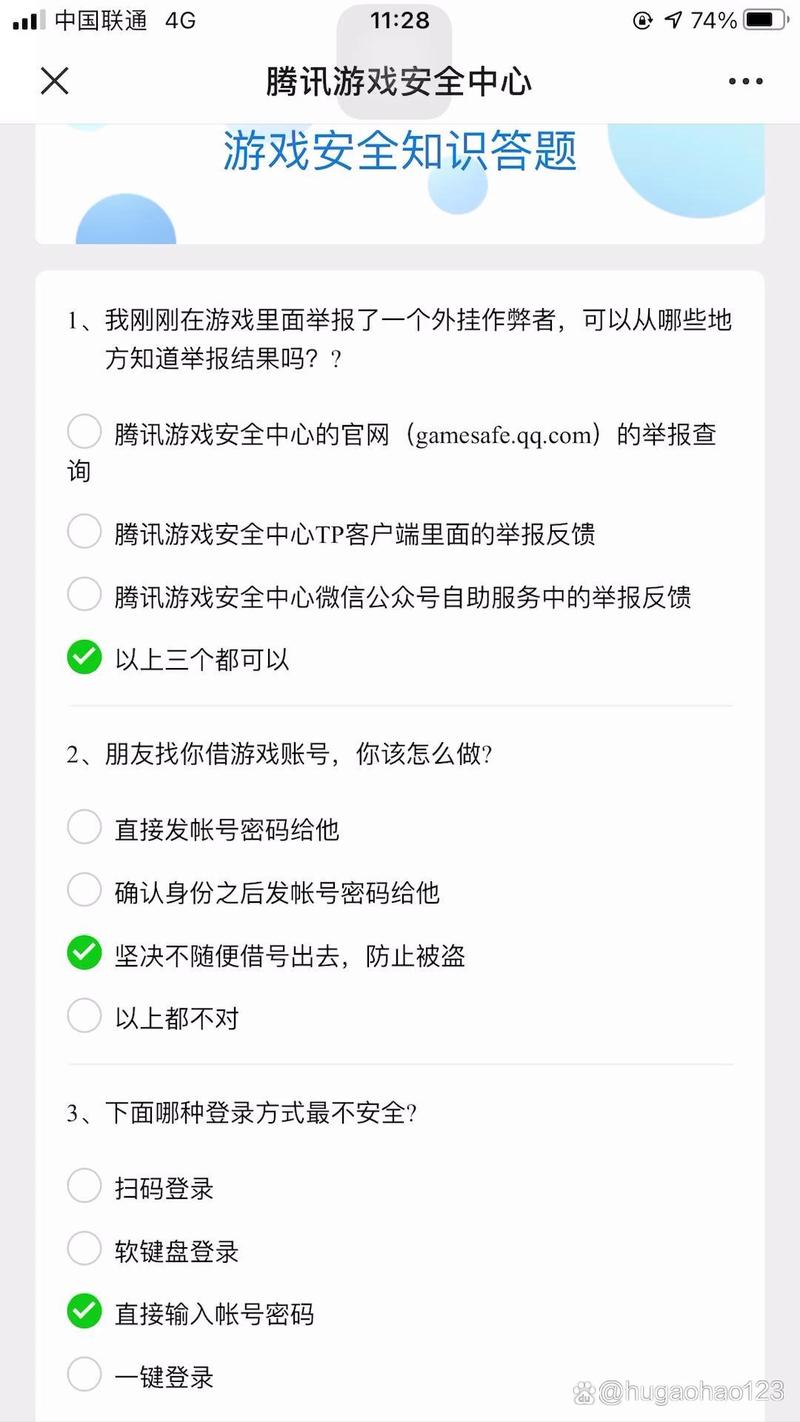Select 直接发帐号密码给他 option
The width and height of the screenshot is (800, 1422).
[84, 828]
